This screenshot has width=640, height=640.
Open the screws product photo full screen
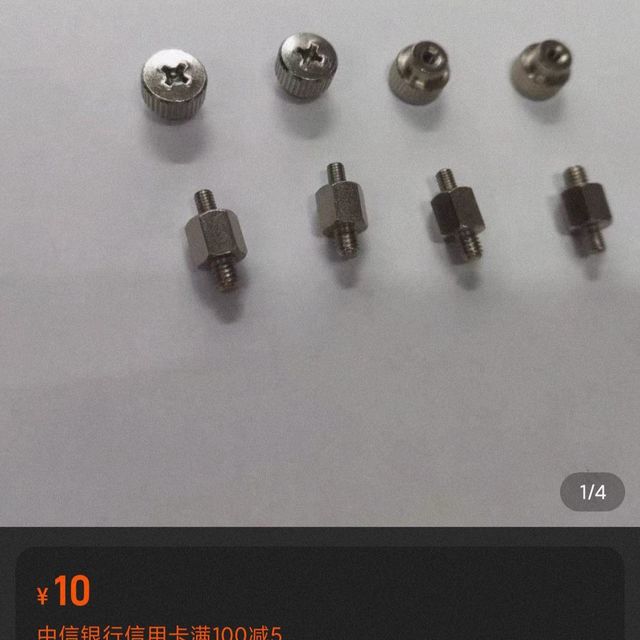[320, 260]
